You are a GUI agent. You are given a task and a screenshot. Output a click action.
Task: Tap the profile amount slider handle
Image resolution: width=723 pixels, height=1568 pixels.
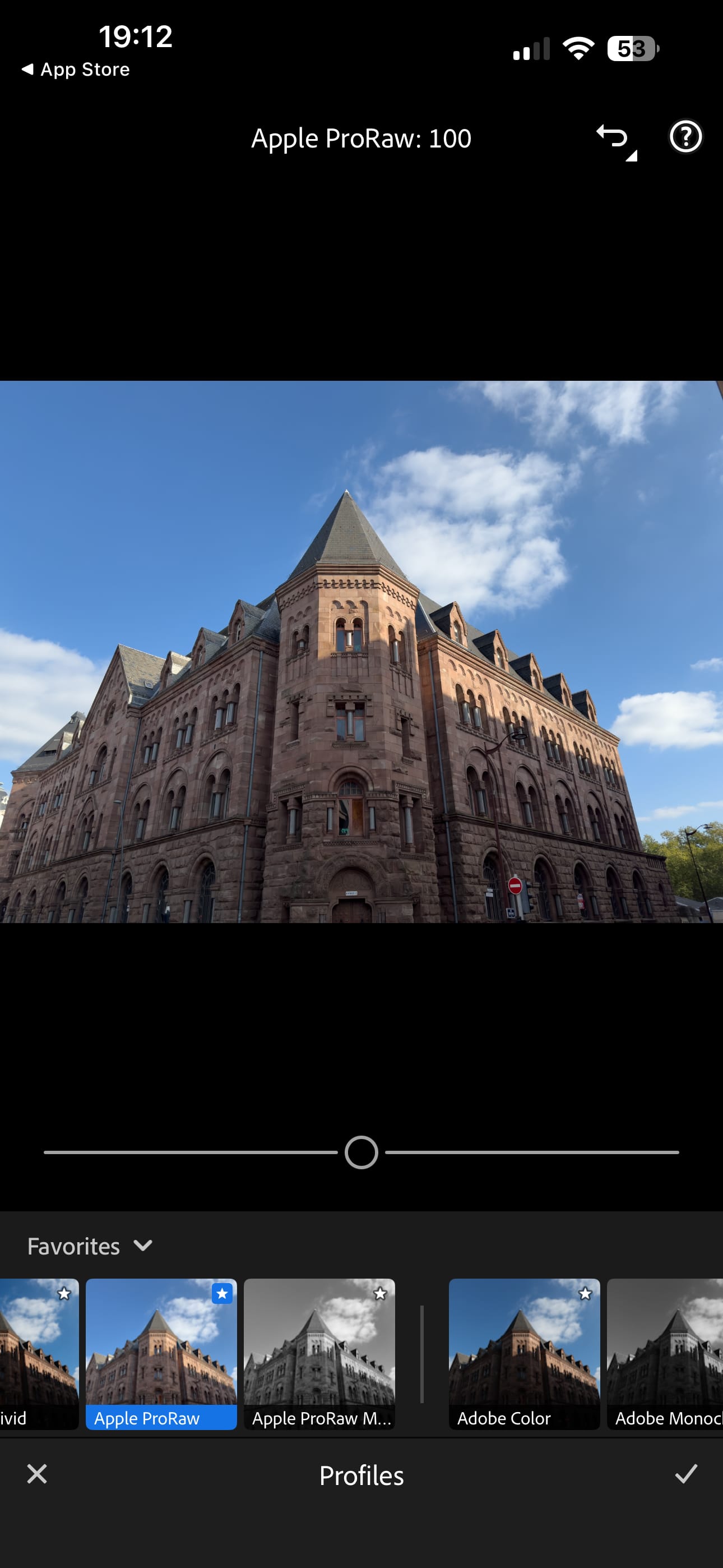pyautogui.click(x=361, y=1152)
